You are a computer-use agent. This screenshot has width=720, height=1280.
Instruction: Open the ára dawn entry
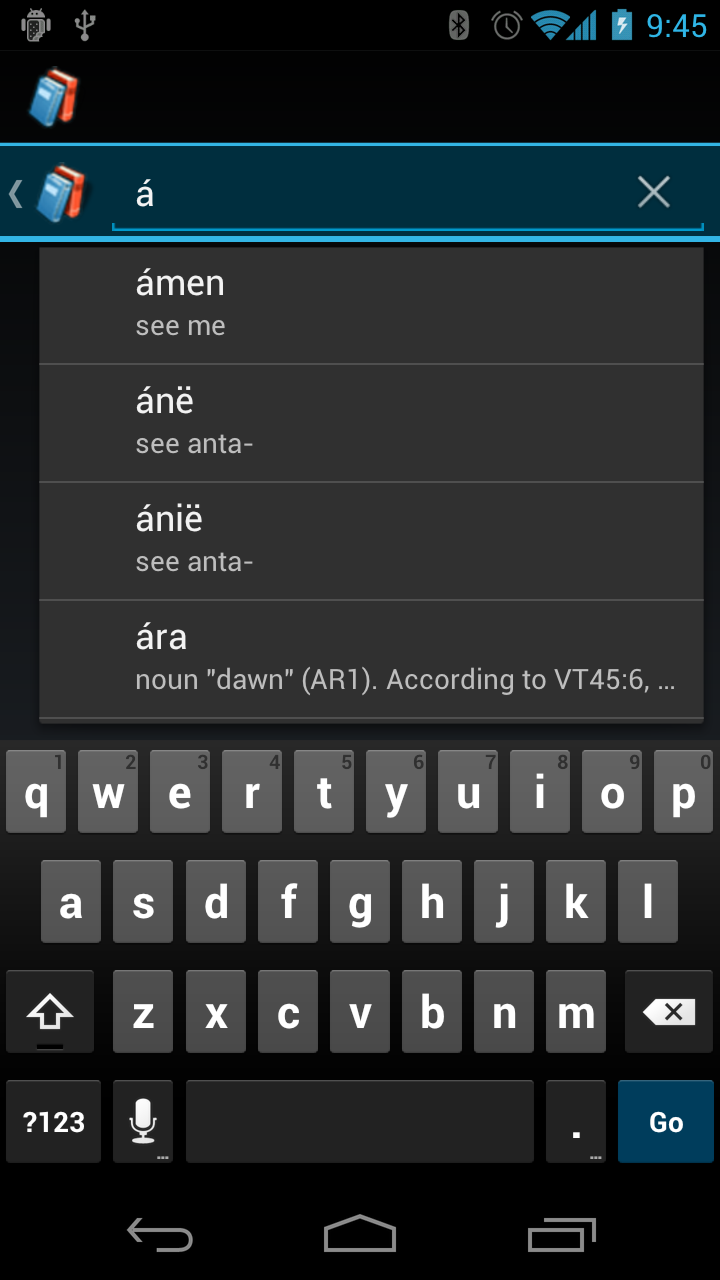(371, 659)
